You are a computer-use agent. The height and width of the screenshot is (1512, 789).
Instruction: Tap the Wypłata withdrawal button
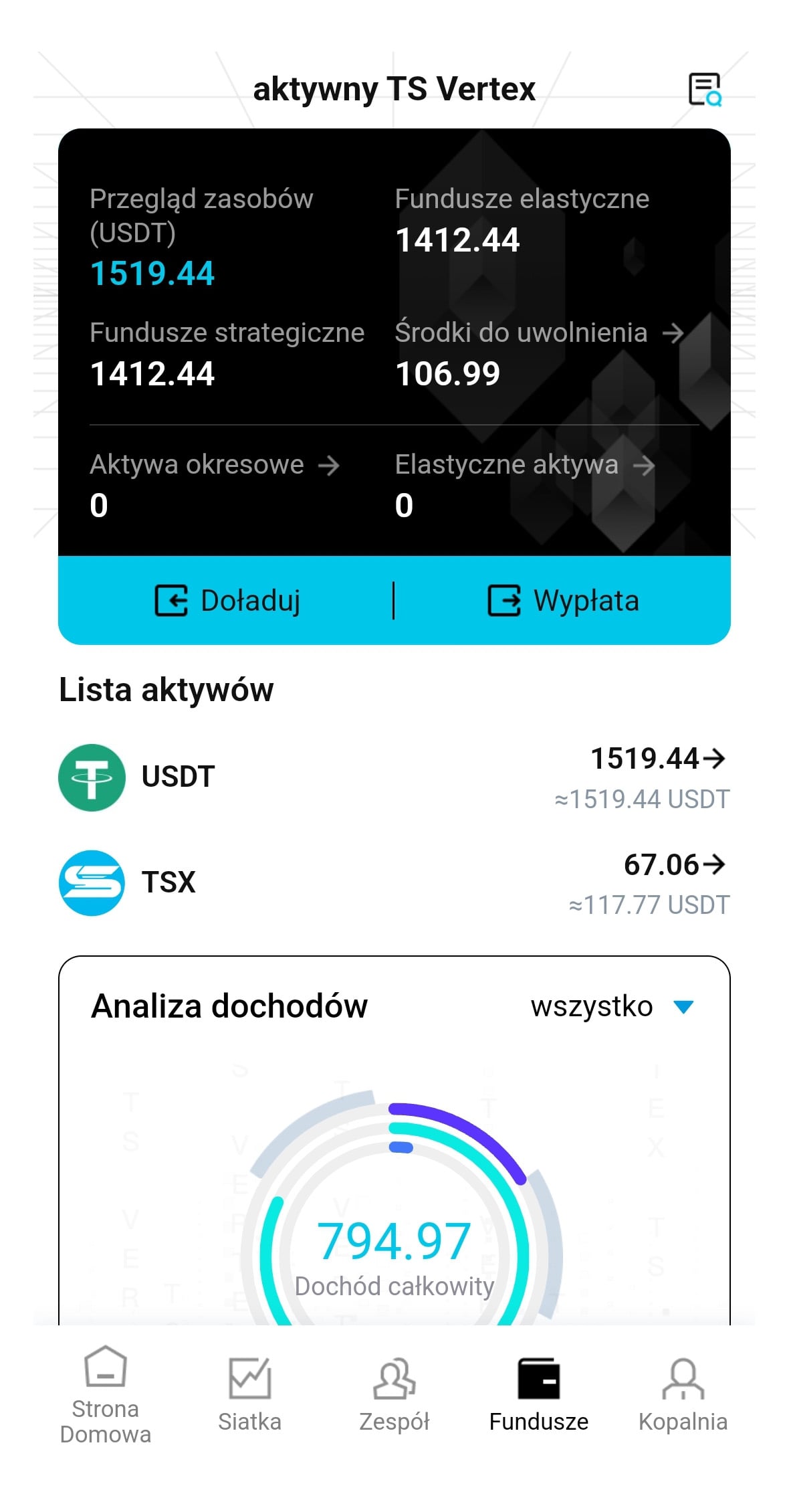click(563, 600)
